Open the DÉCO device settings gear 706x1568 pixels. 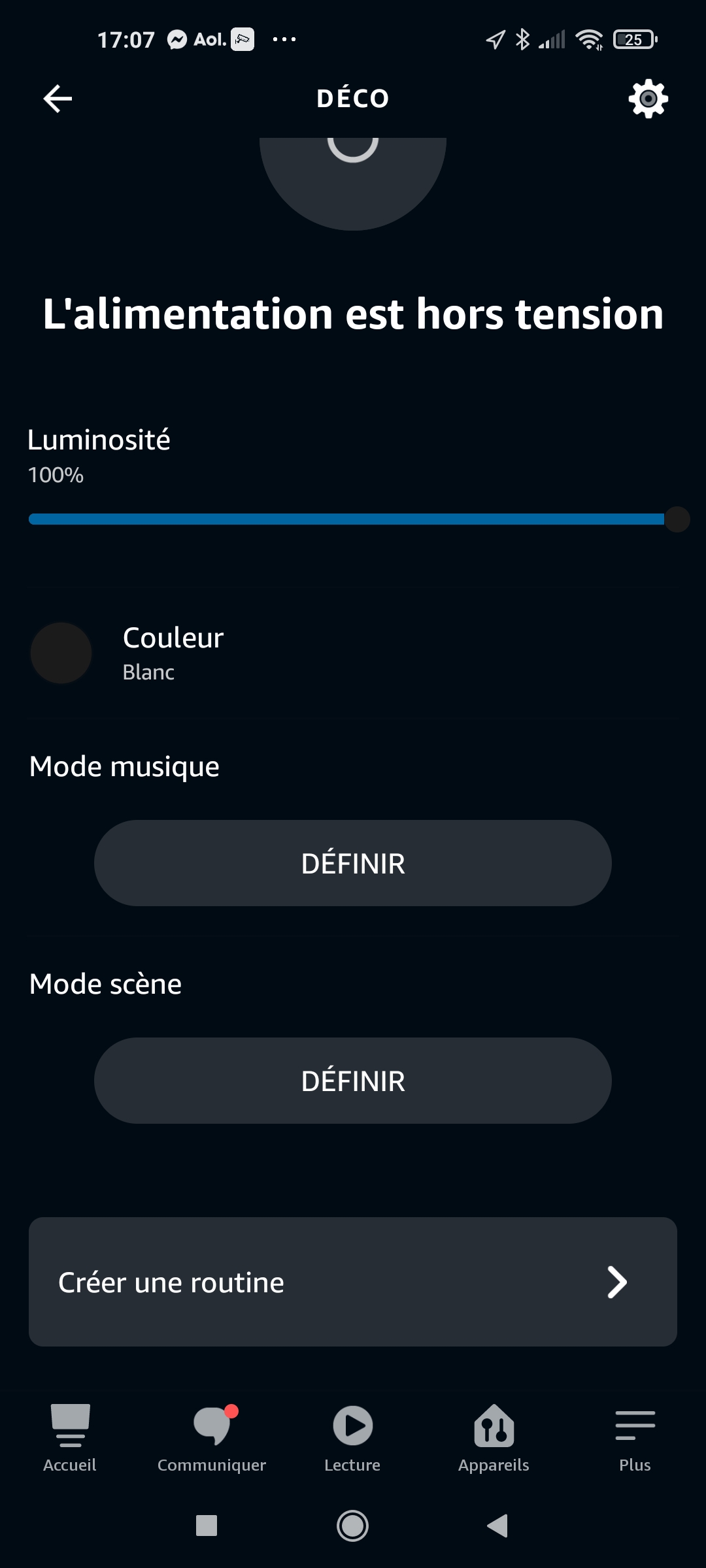(648, 99)
